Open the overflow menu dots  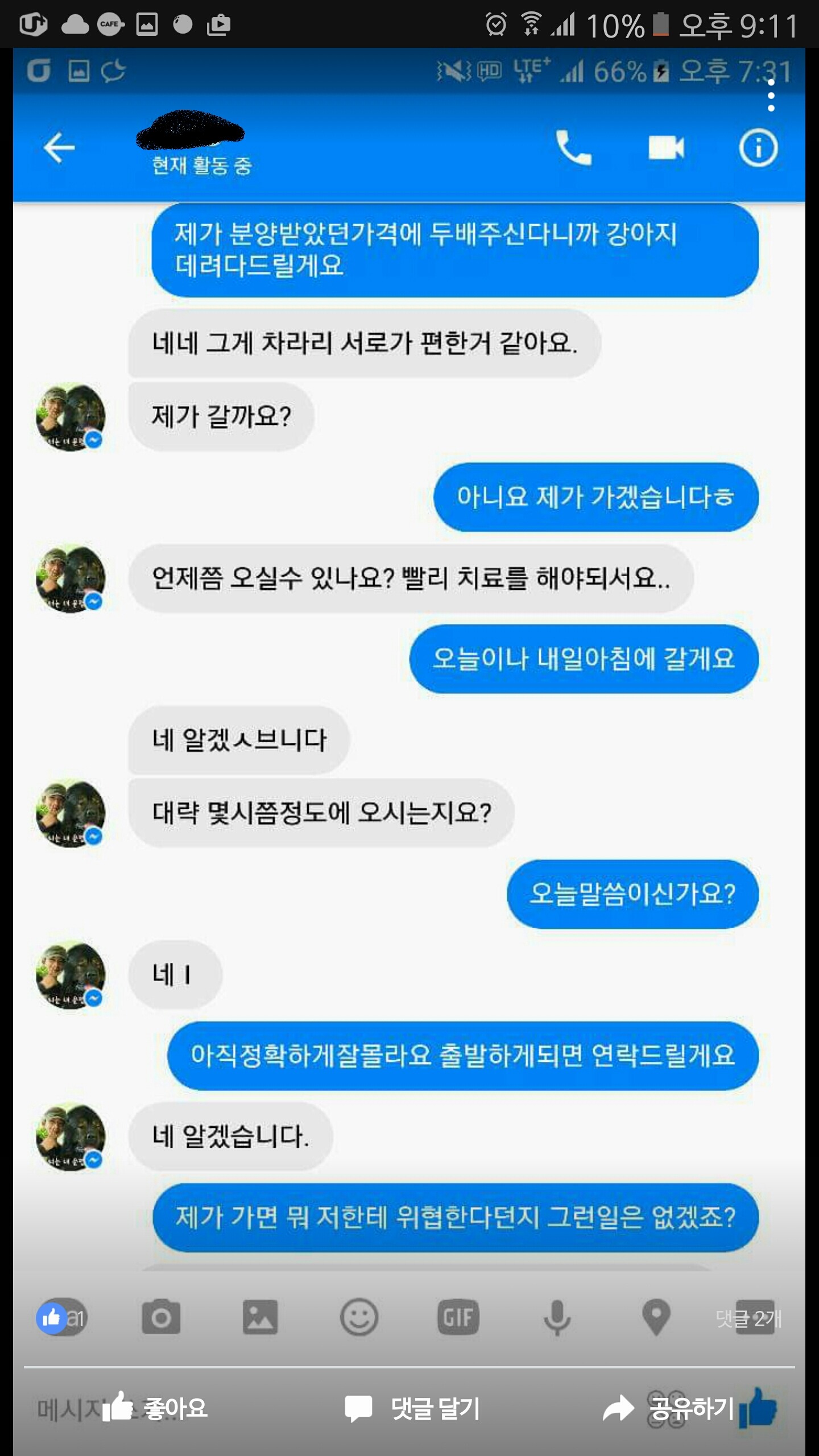click(771, 97)
